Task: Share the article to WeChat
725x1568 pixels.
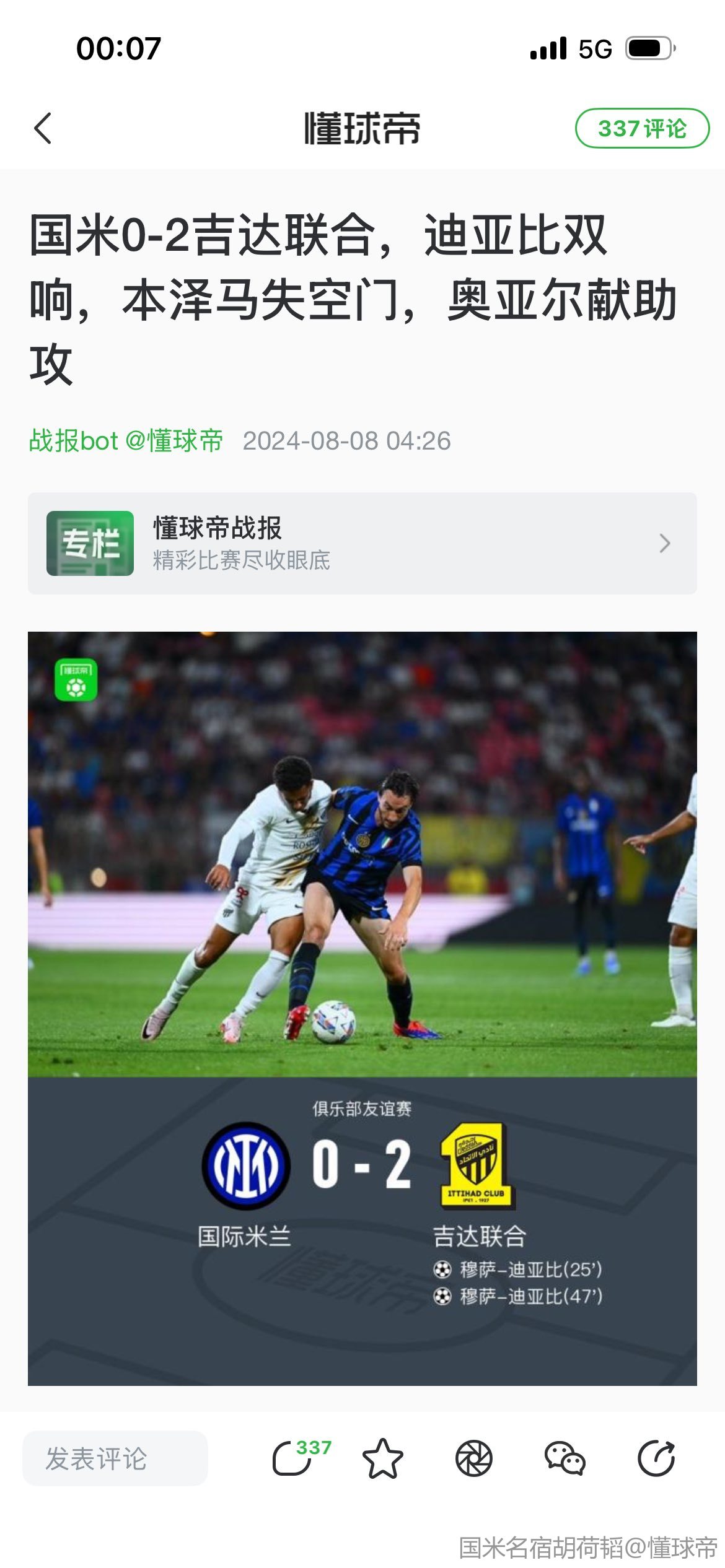Action: (x=565, y=1458)
